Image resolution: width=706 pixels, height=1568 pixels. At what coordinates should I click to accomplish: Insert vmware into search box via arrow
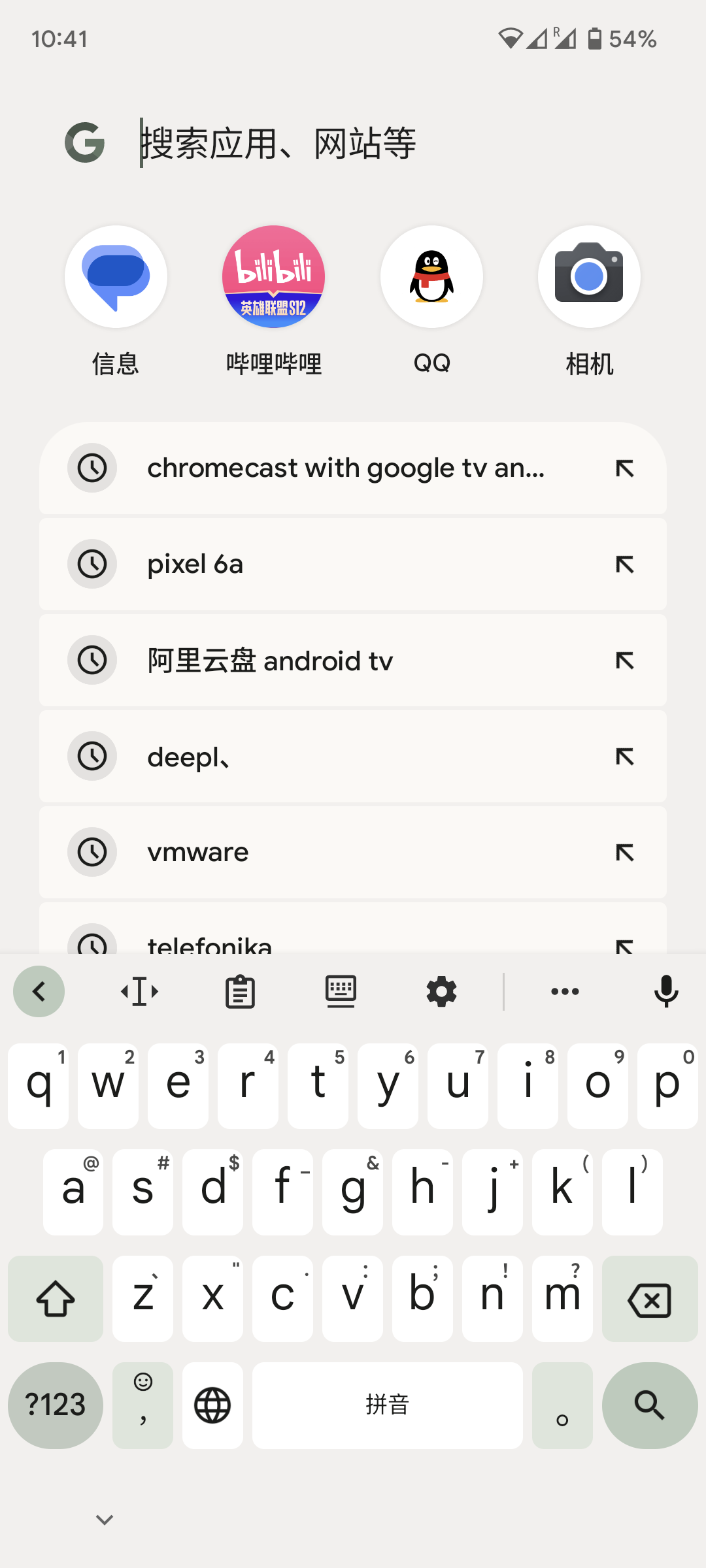[x=624, y=853]
